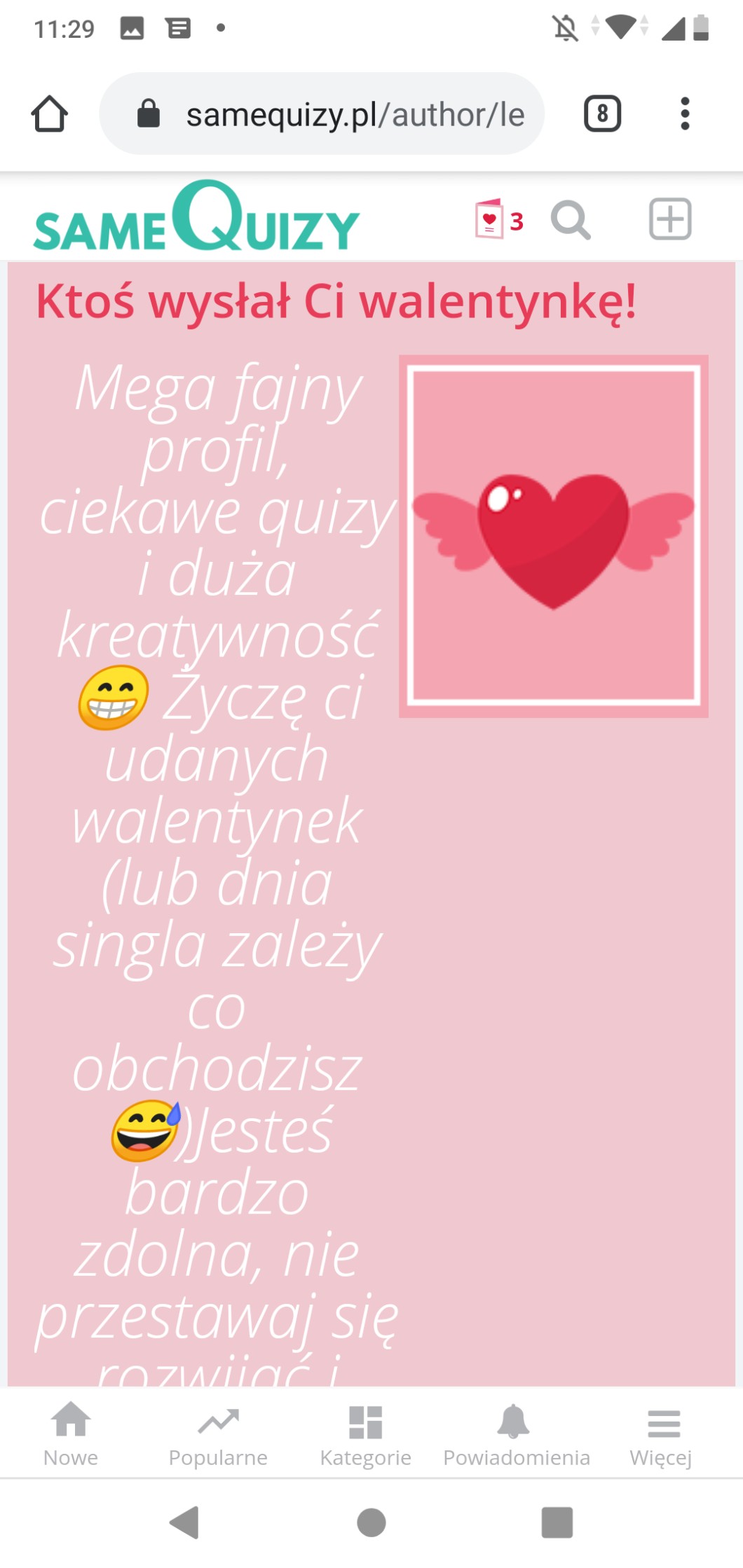
Task: Go to the browser home page
Action: [50, 114]
